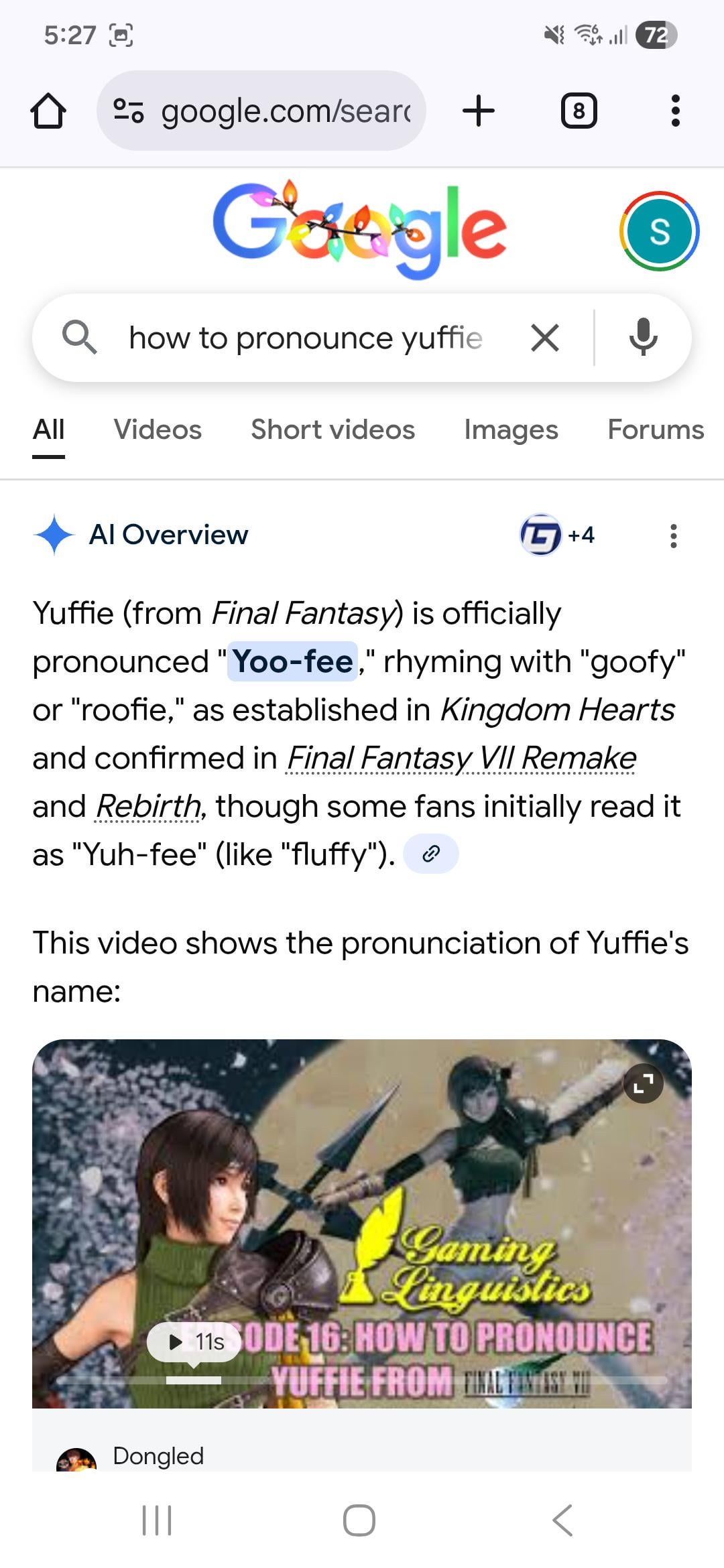Open the Google account avatar S
Viewport: 724px width, 1568px height.
click(x=659, y=231)
